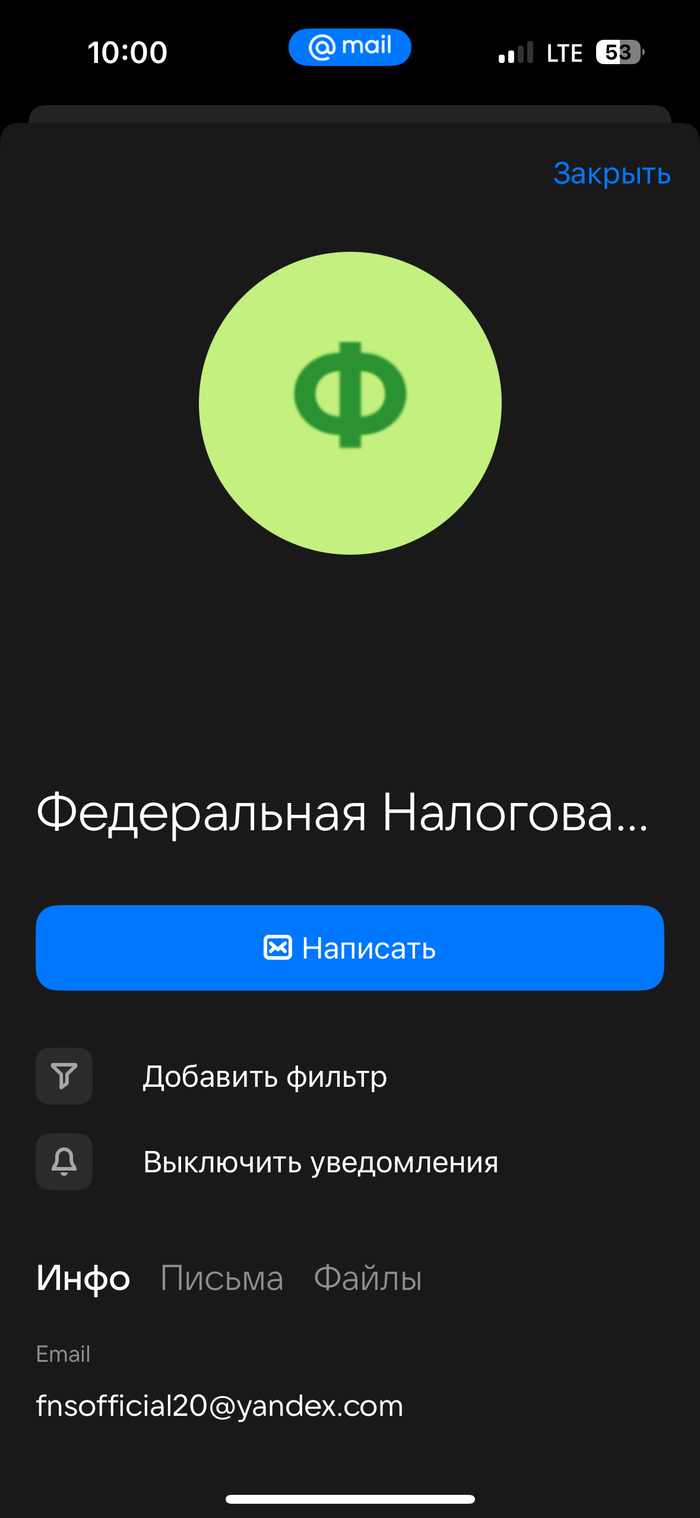
Task: Choose Выключить уведомления for this sender
Action: tap(320, 1163)
